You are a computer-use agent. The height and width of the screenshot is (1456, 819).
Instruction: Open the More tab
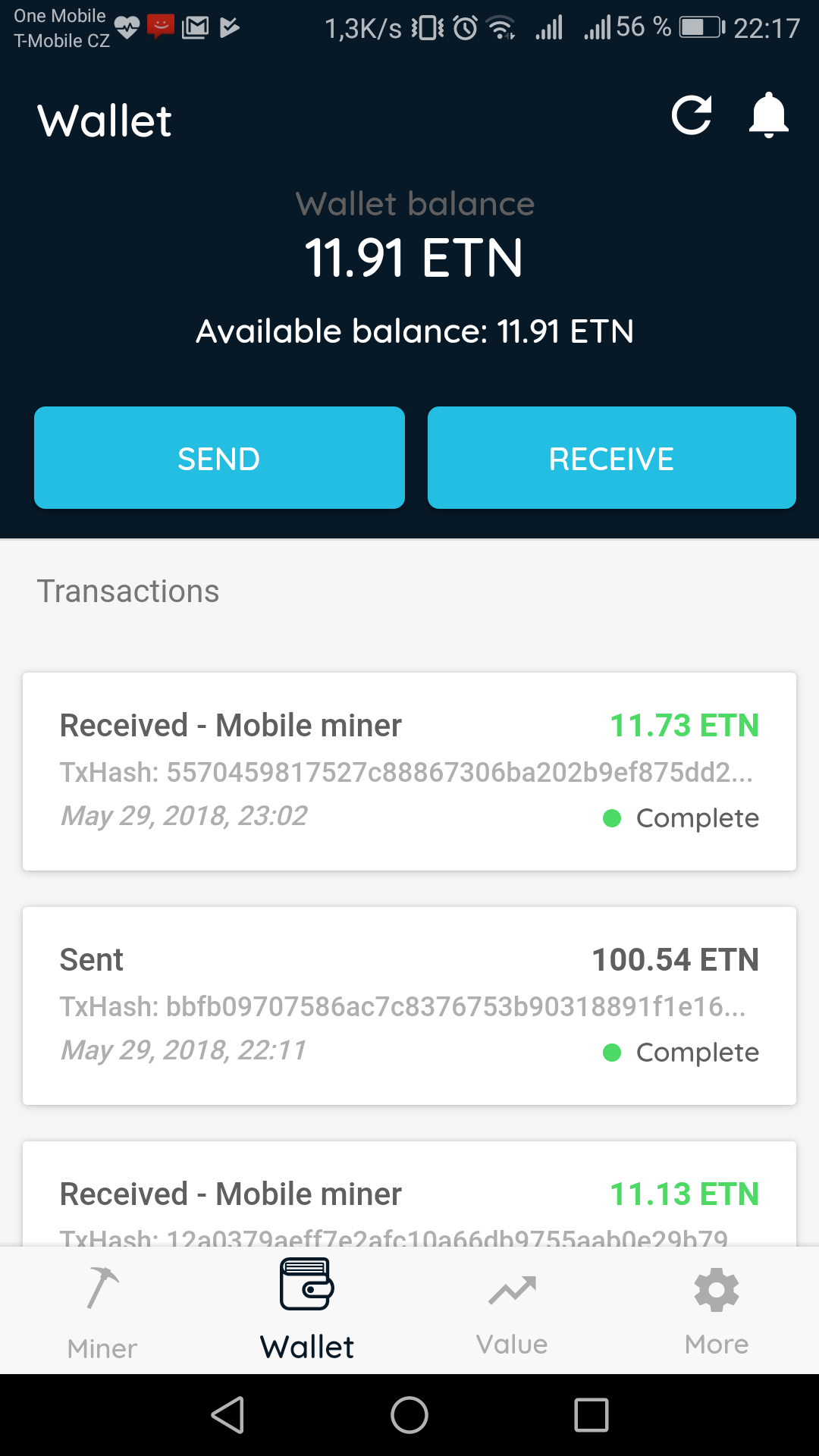[717, 1311]
